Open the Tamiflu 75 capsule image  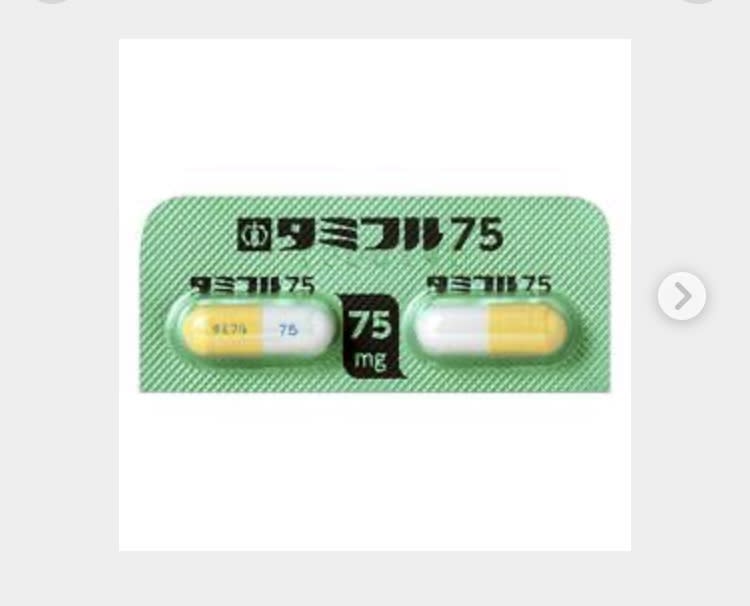[x=375, y=294]
